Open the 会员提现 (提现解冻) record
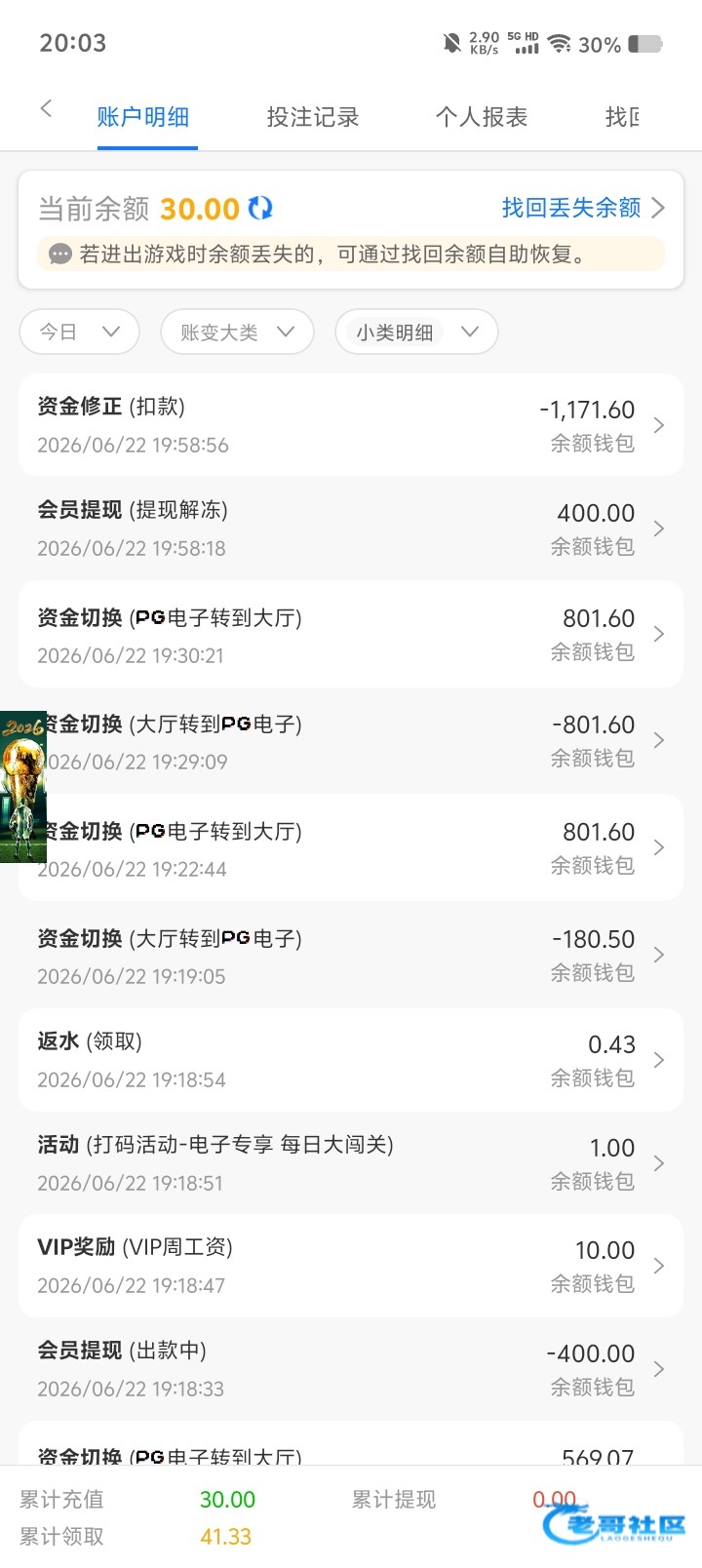 point(351,529)
